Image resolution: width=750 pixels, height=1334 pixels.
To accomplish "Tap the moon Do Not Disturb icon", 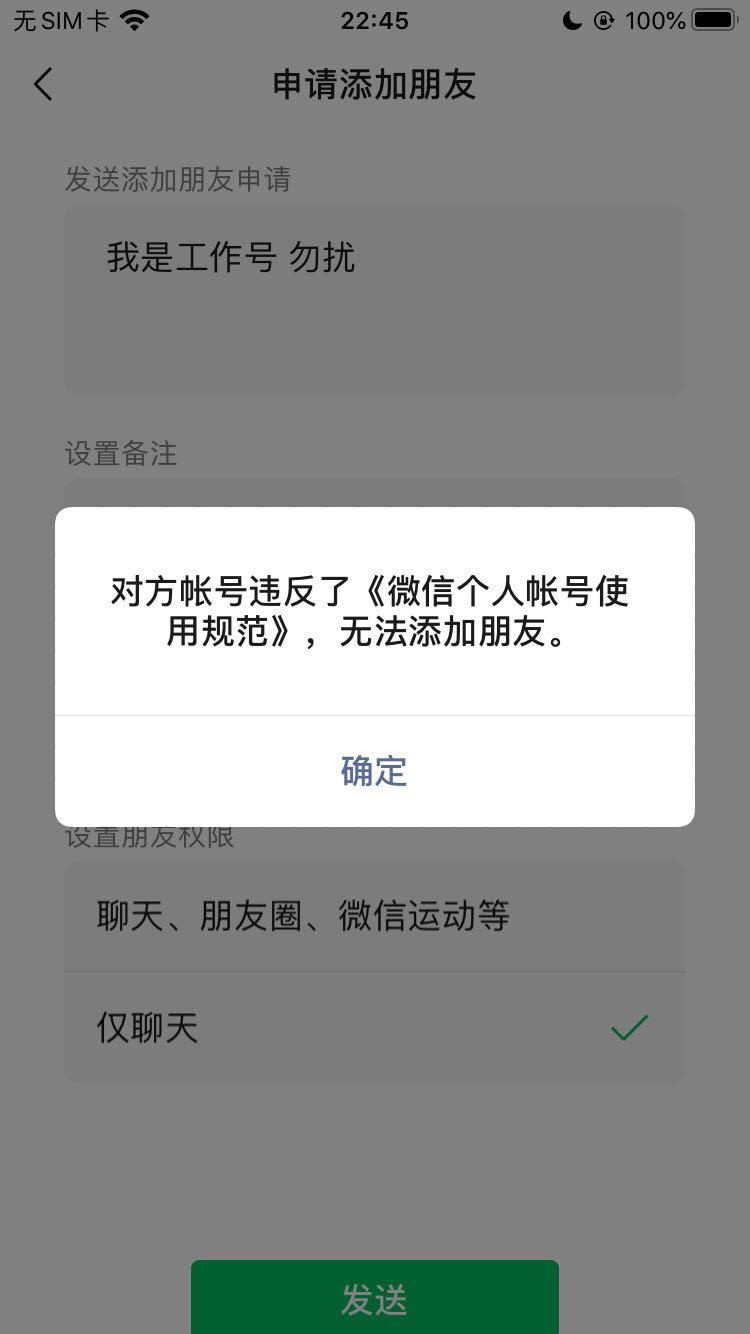I will click(573, 20).
